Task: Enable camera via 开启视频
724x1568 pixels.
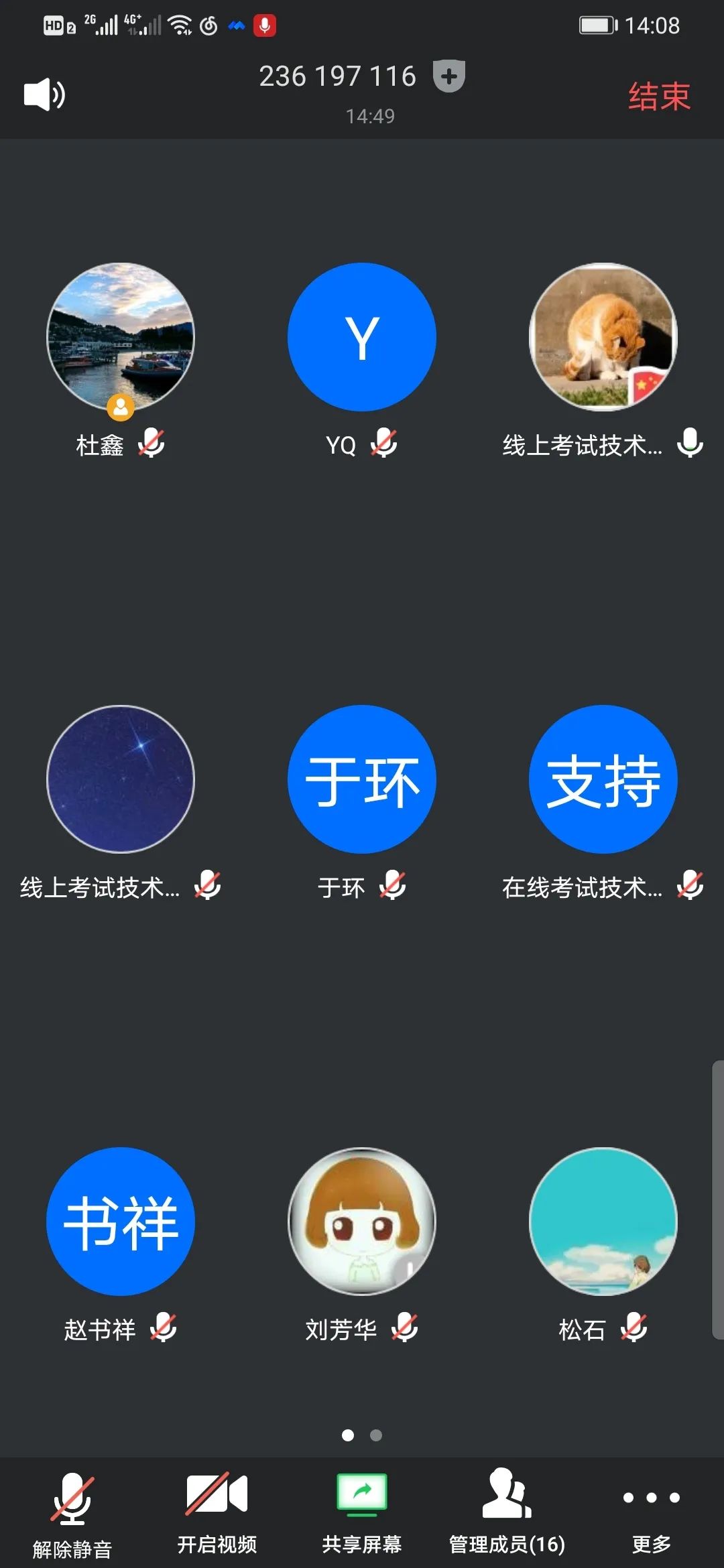Action: click(217, 1506)
